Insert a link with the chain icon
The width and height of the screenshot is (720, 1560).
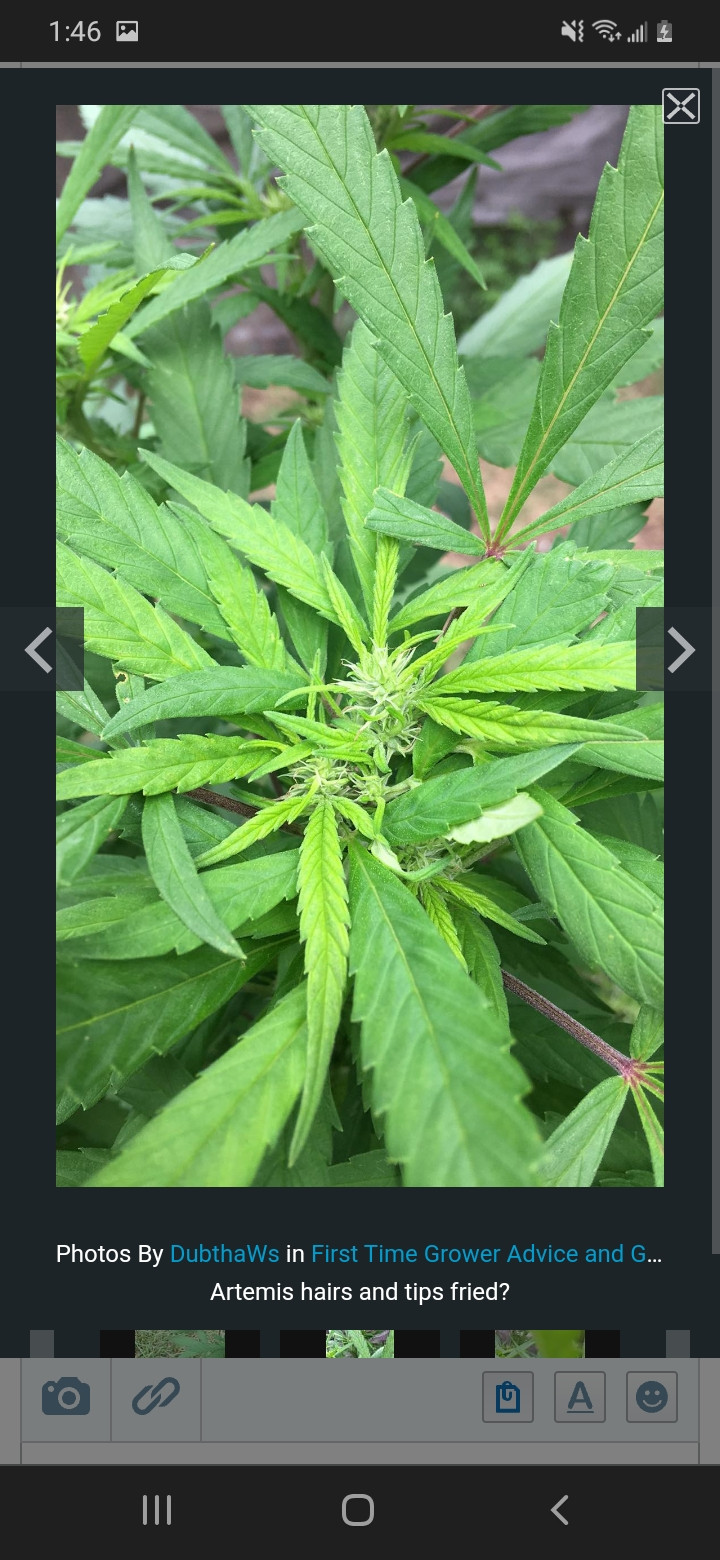click(156, 1396)
